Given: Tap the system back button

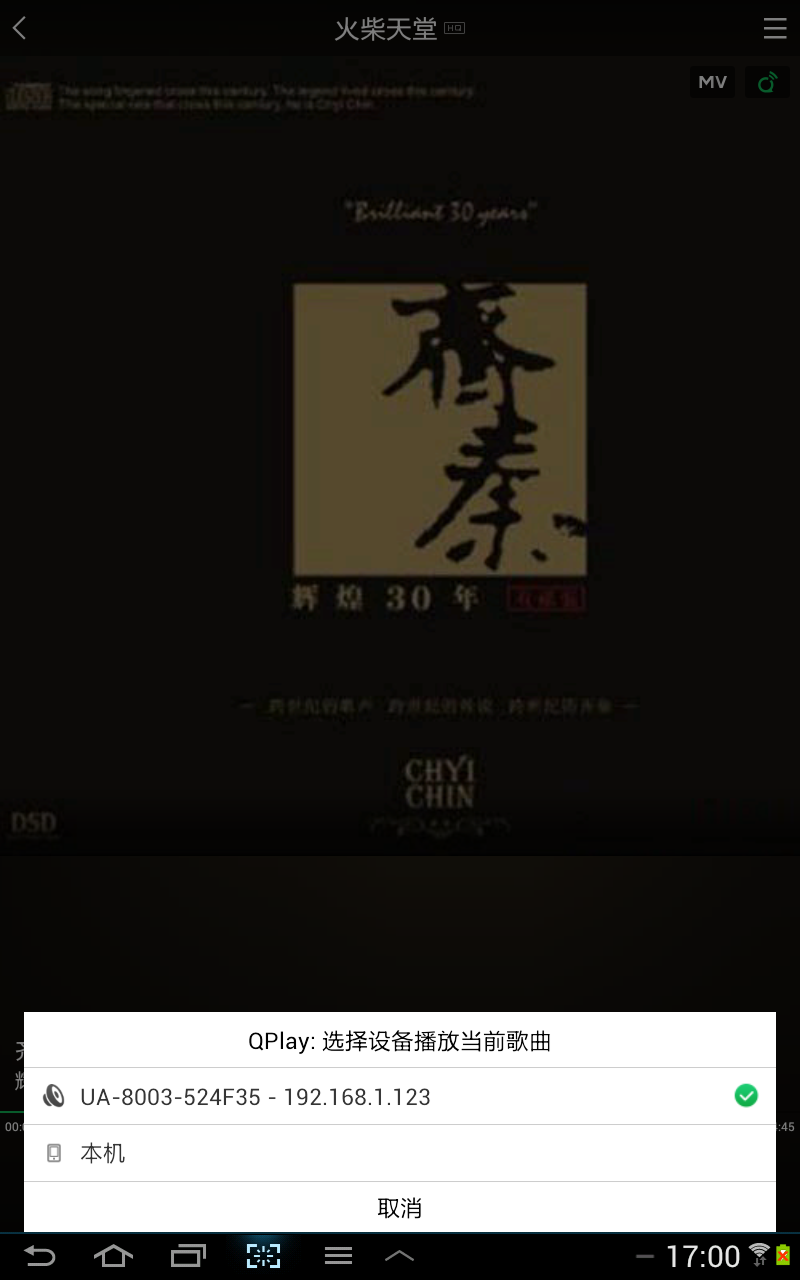Looking at the screenshot, I should point(40,1256).
